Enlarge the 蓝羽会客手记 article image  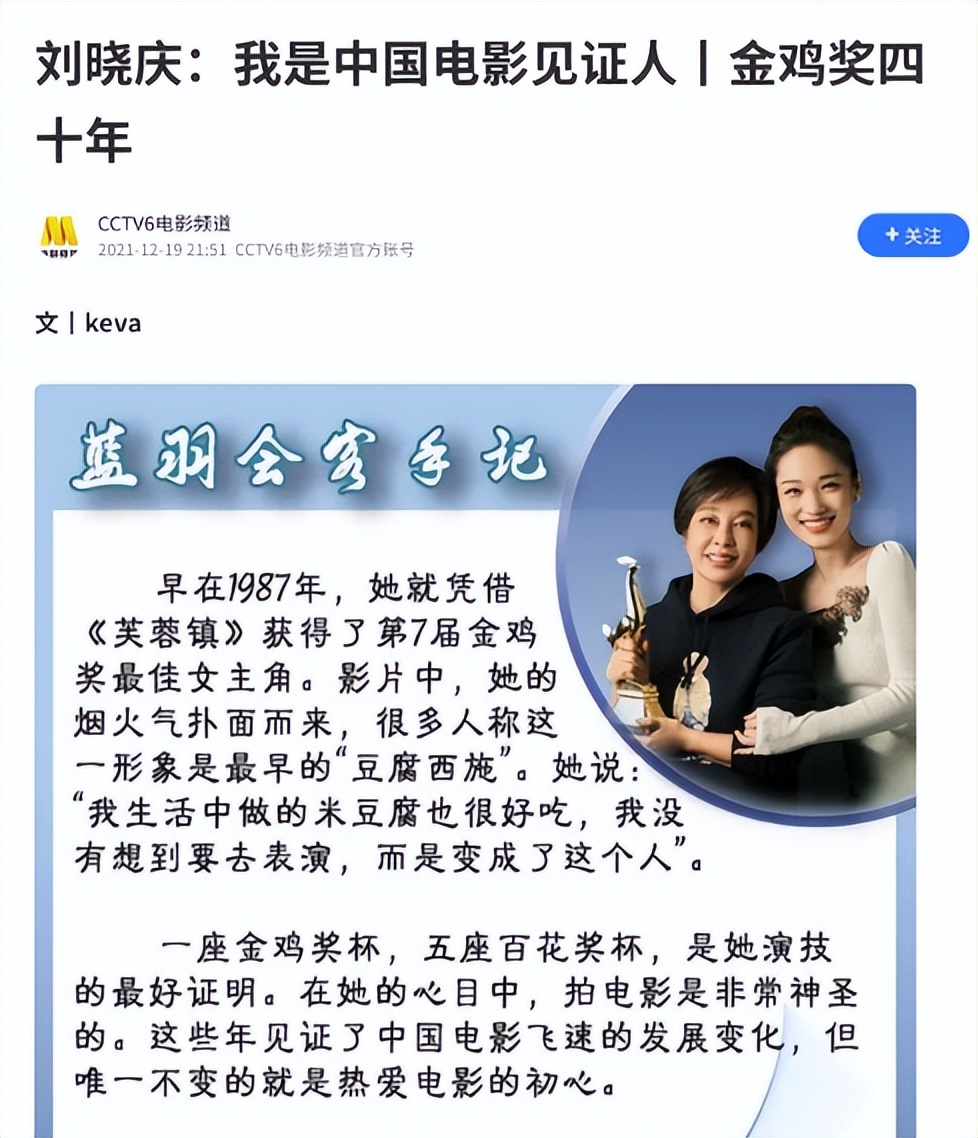tap(475, 760)
